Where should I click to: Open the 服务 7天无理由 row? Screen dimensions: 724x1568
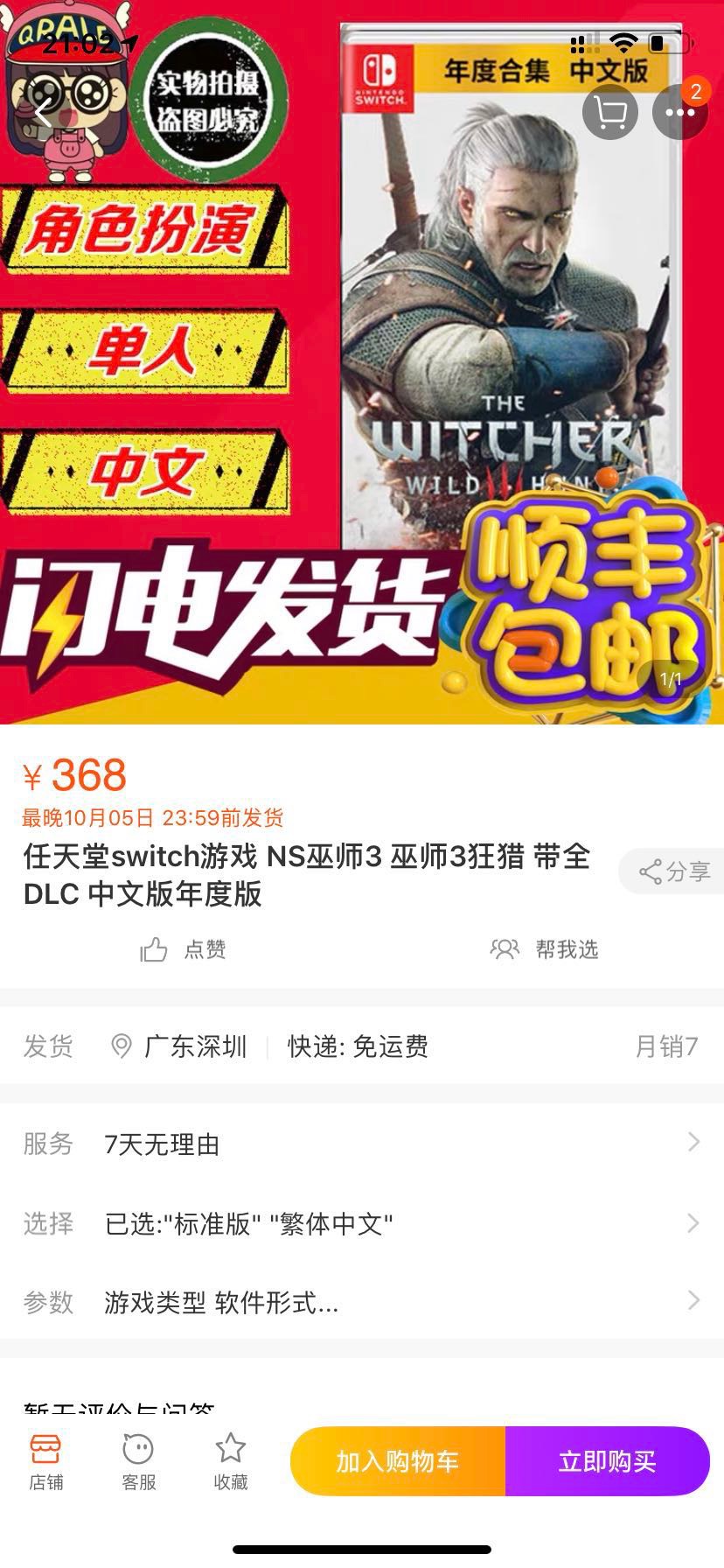tap(362, 1144)
